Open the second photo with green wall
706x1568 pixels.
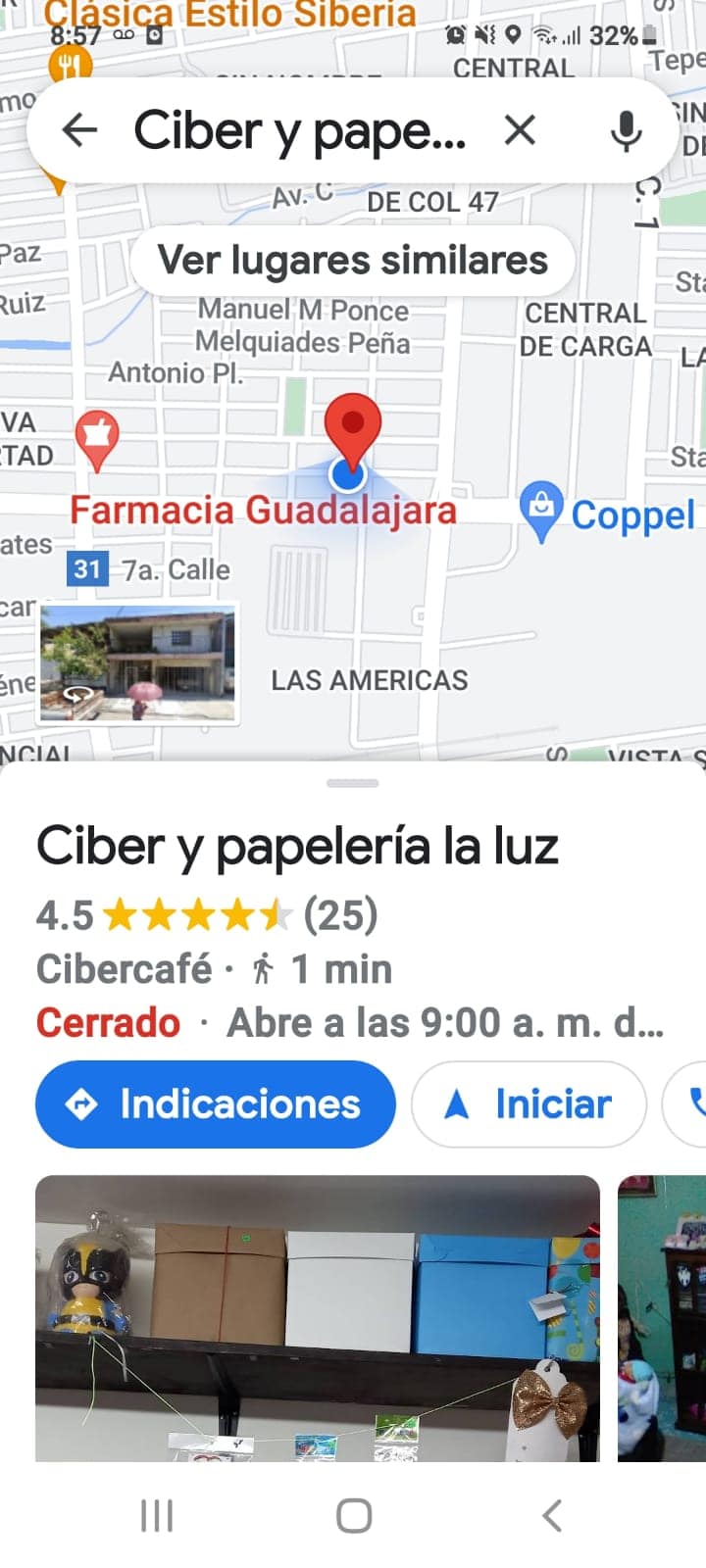[662, 1318]
